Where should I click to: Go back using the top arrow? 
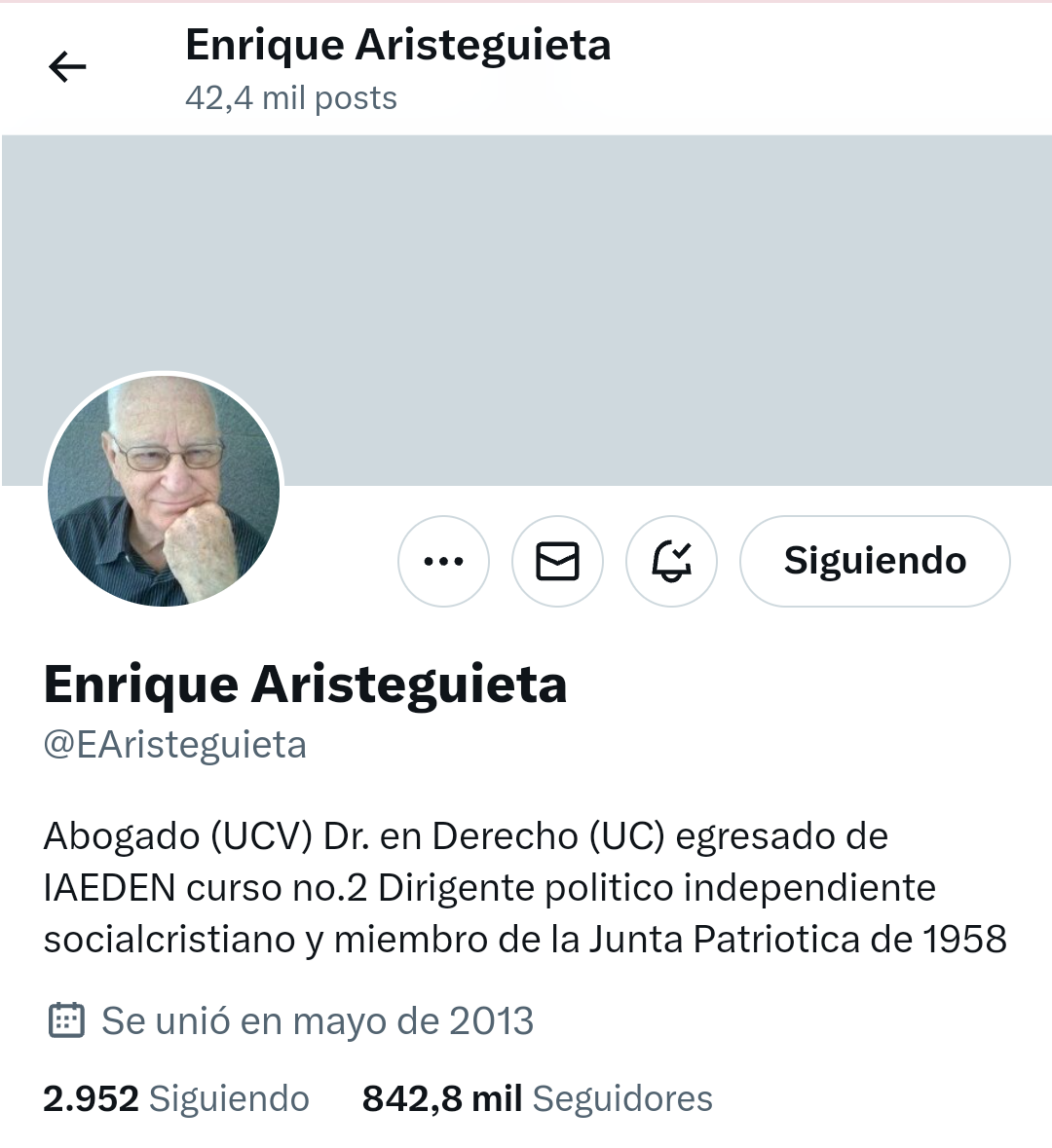67,67
